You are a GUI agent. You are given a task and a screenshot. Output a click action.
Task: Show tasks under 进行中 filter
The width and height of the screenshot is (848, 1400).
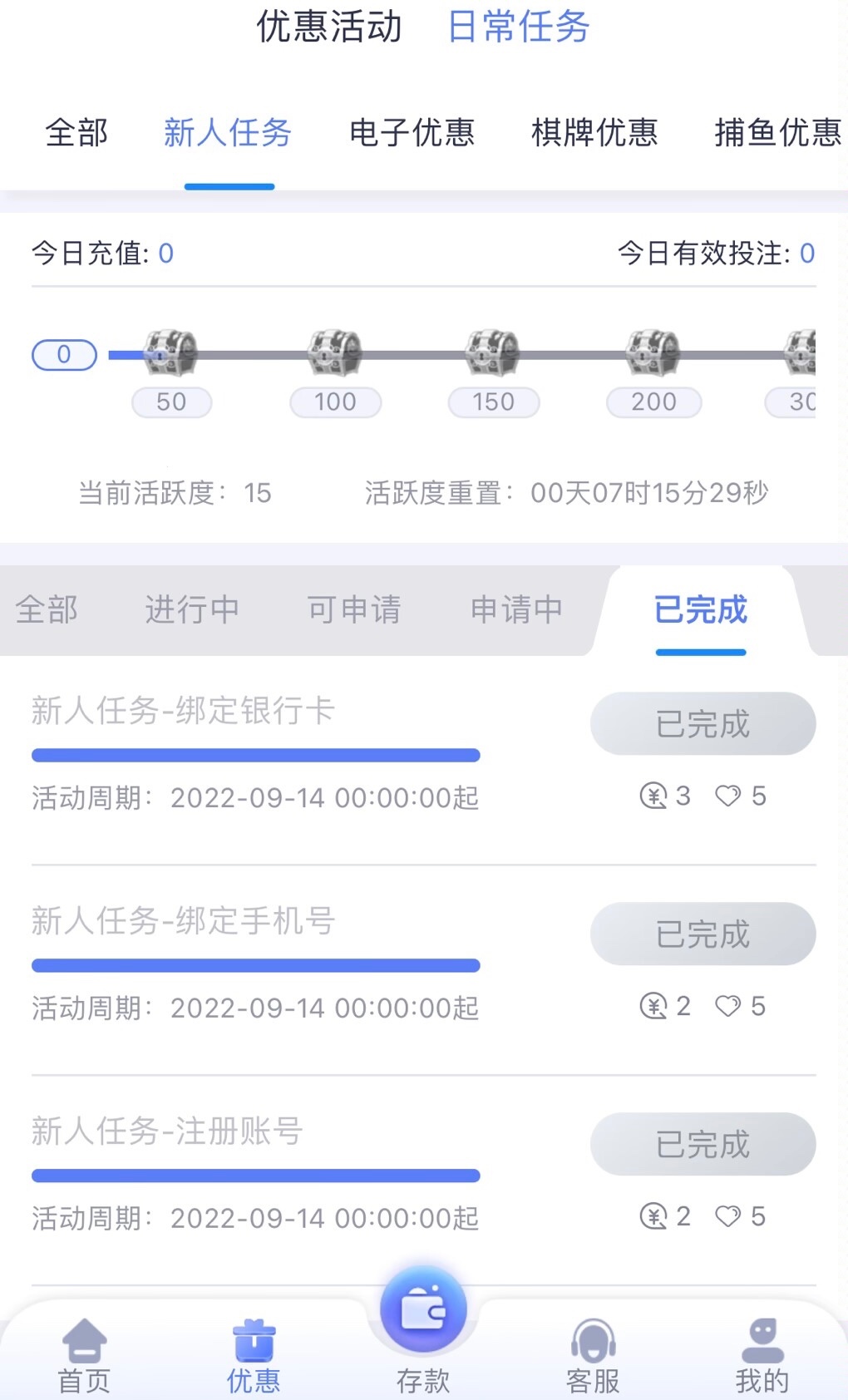click(x=192, y=609)
